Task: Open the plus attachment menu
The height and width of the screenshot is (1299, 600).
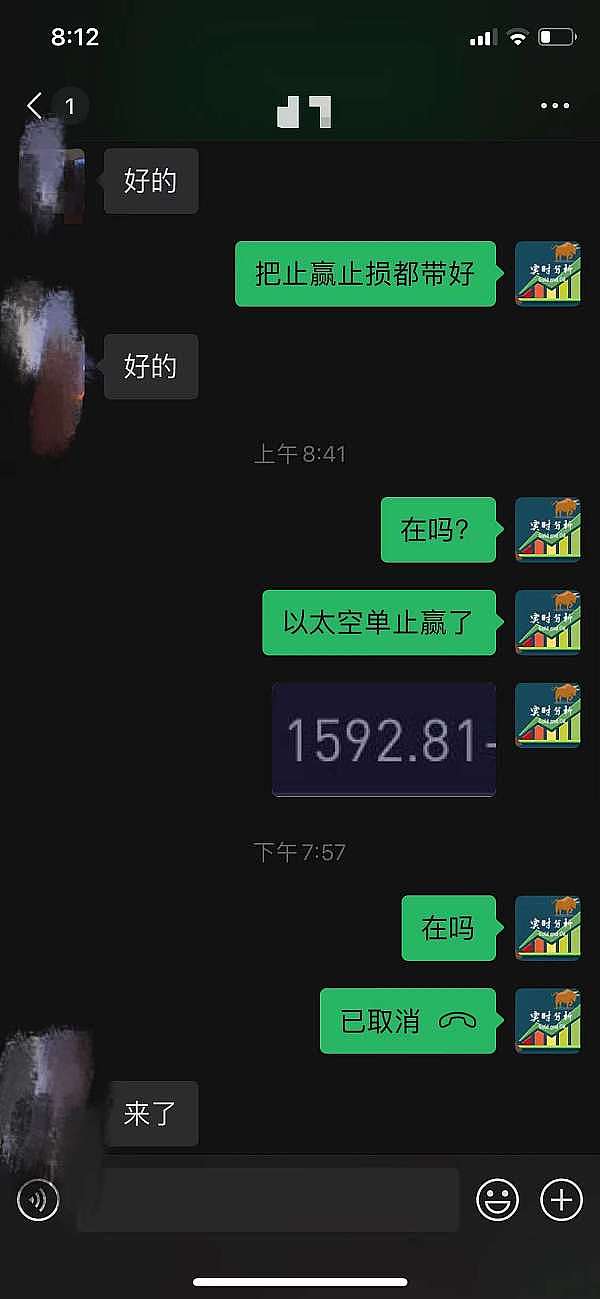Action: (x=561, y=1199)
